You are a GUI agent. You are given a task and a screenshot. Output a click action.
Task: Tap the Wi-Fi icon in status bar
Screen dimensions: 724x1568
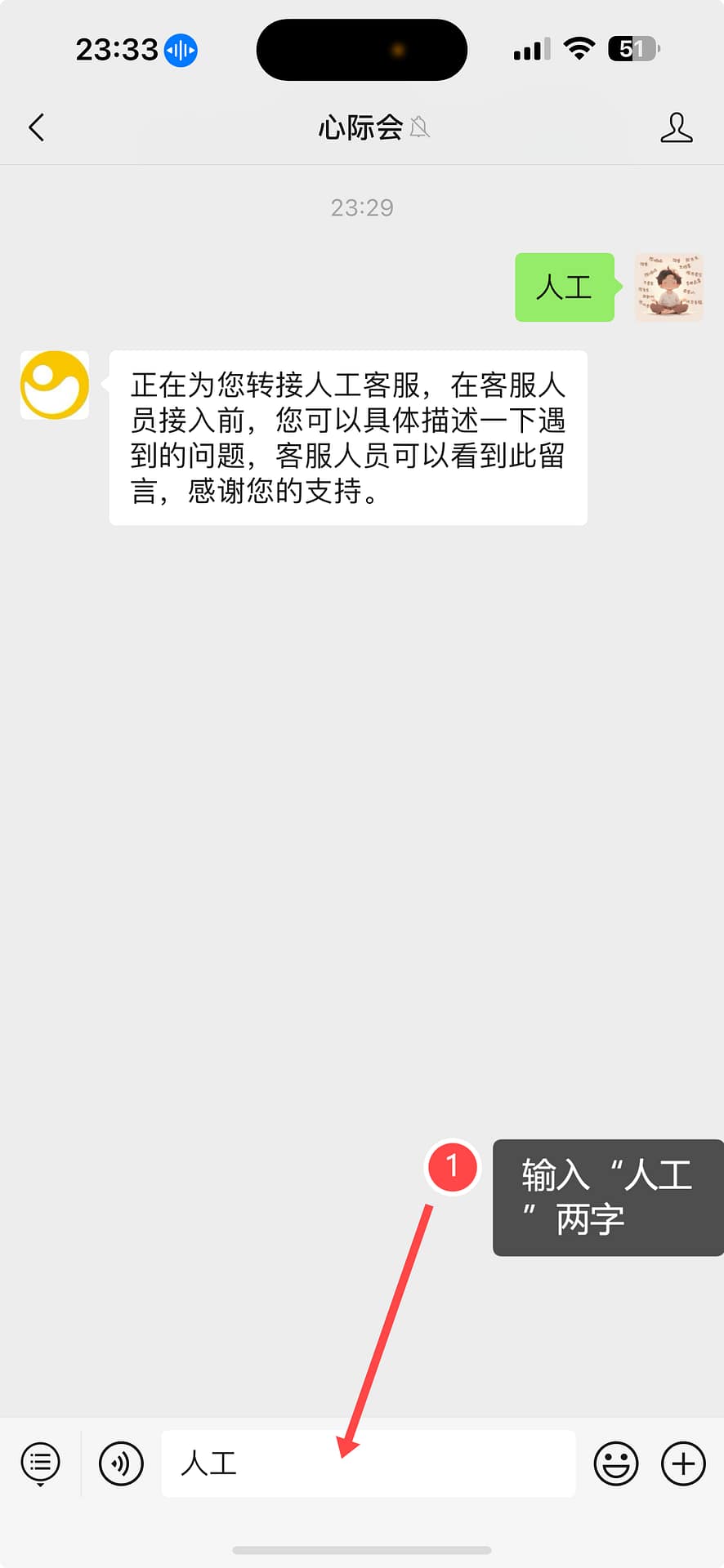pyautogui.click(x=579, y=49)
